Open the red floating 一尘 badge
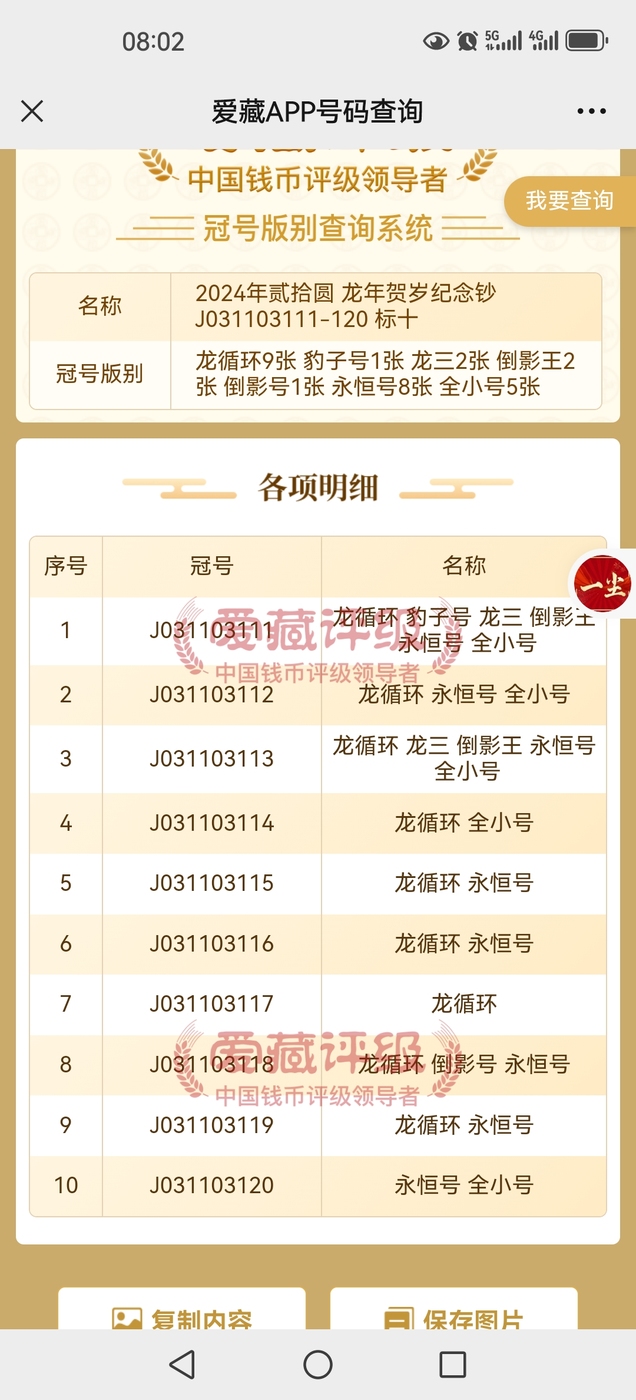The width and height of the screenshot is (636, 1400). point(602,585)
